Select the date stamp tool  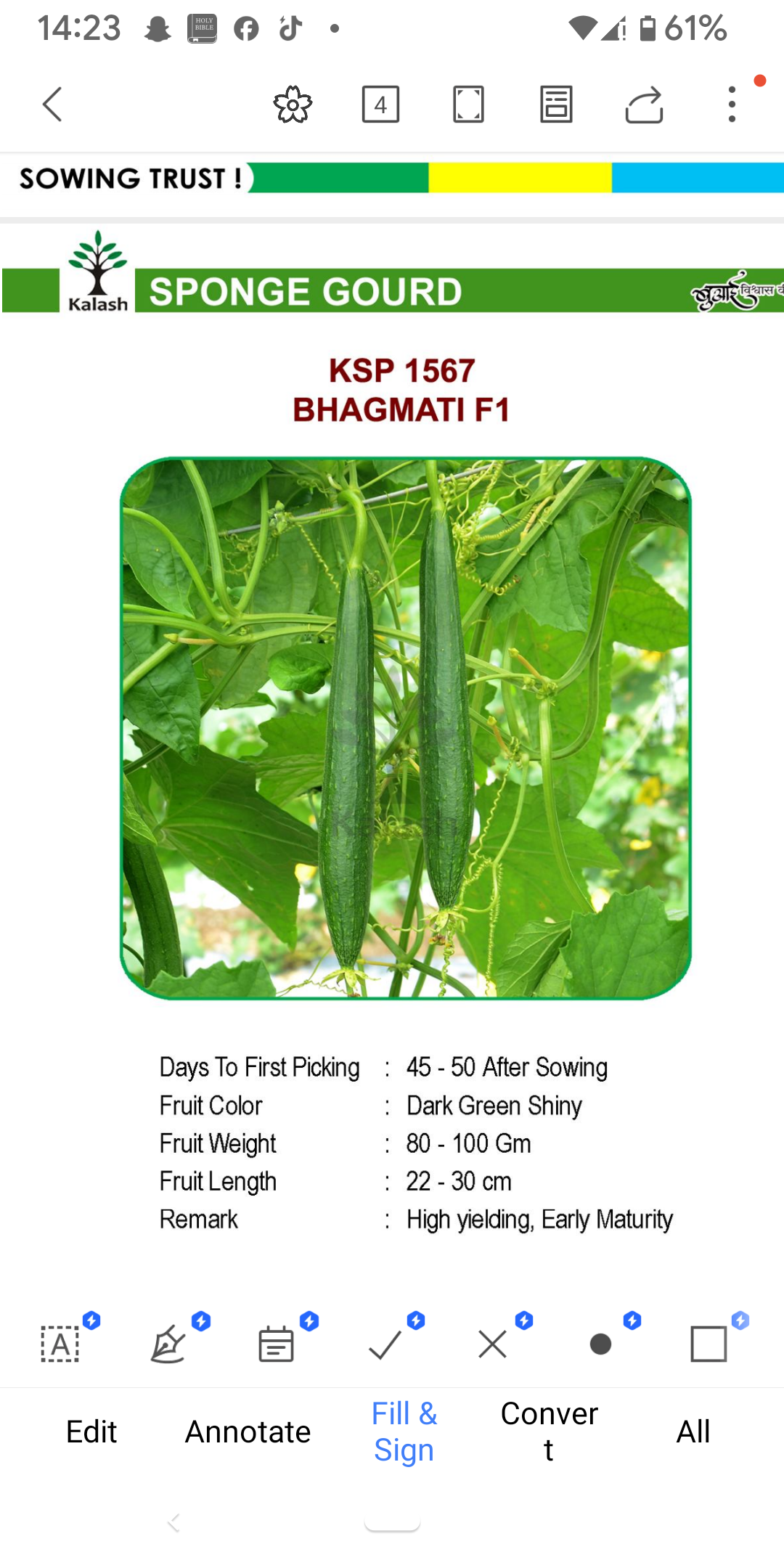[277, 1344]
